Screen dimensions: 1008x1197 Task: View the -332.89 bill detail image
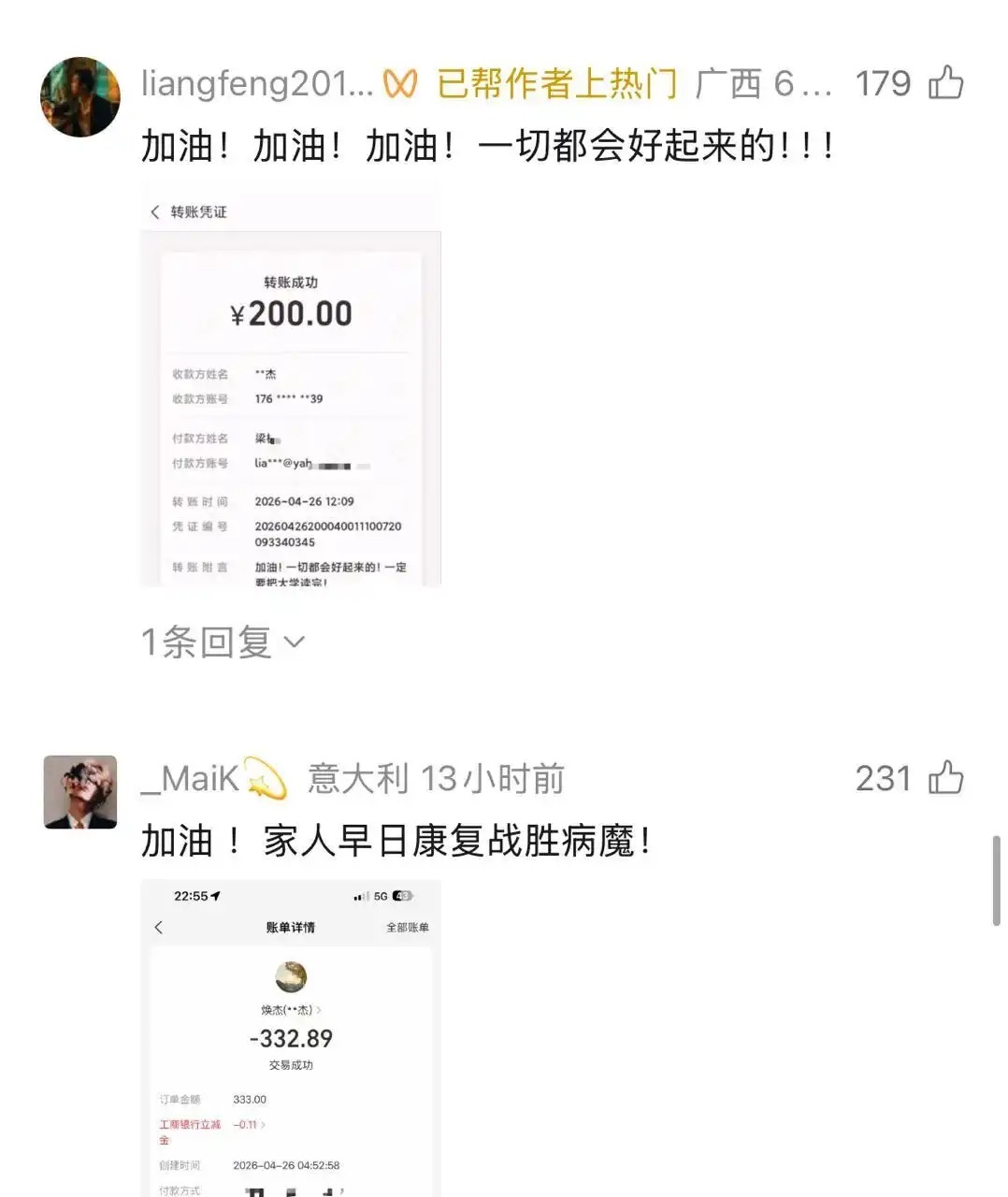tap(291, 1038)
